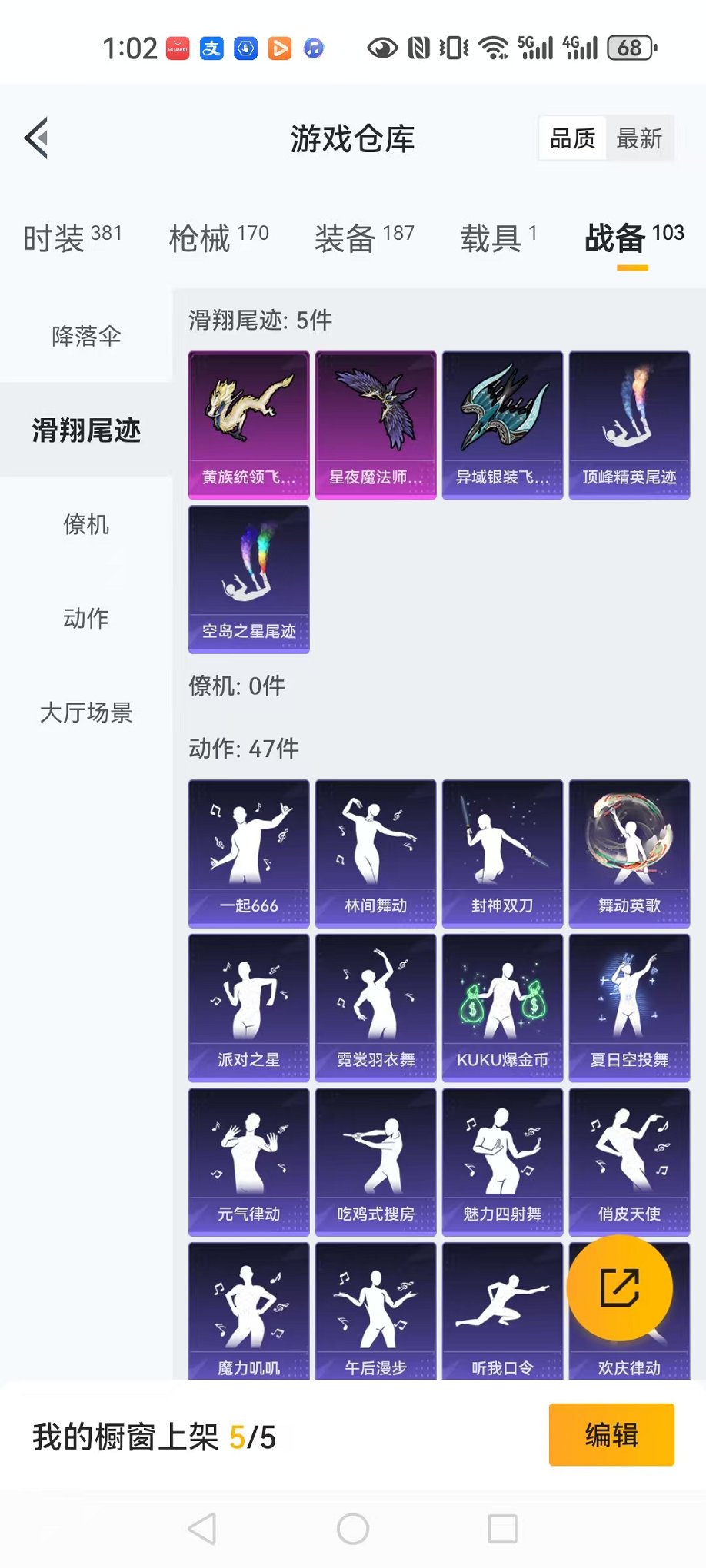Open the 动作 category in sidebar
This screenshot has width=706, height=1568.
85,620
